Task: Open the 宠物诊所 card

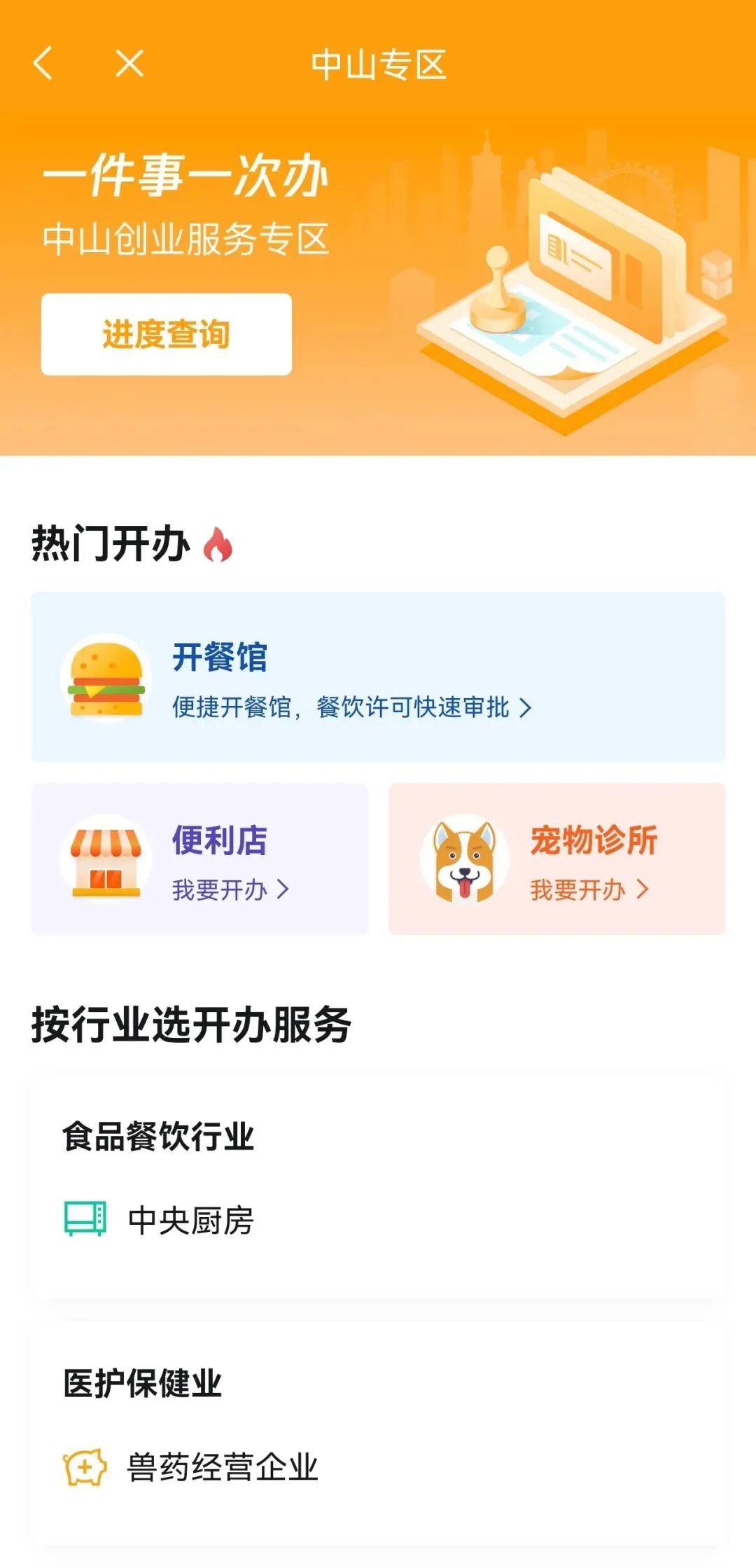Action: click(556, 859)
